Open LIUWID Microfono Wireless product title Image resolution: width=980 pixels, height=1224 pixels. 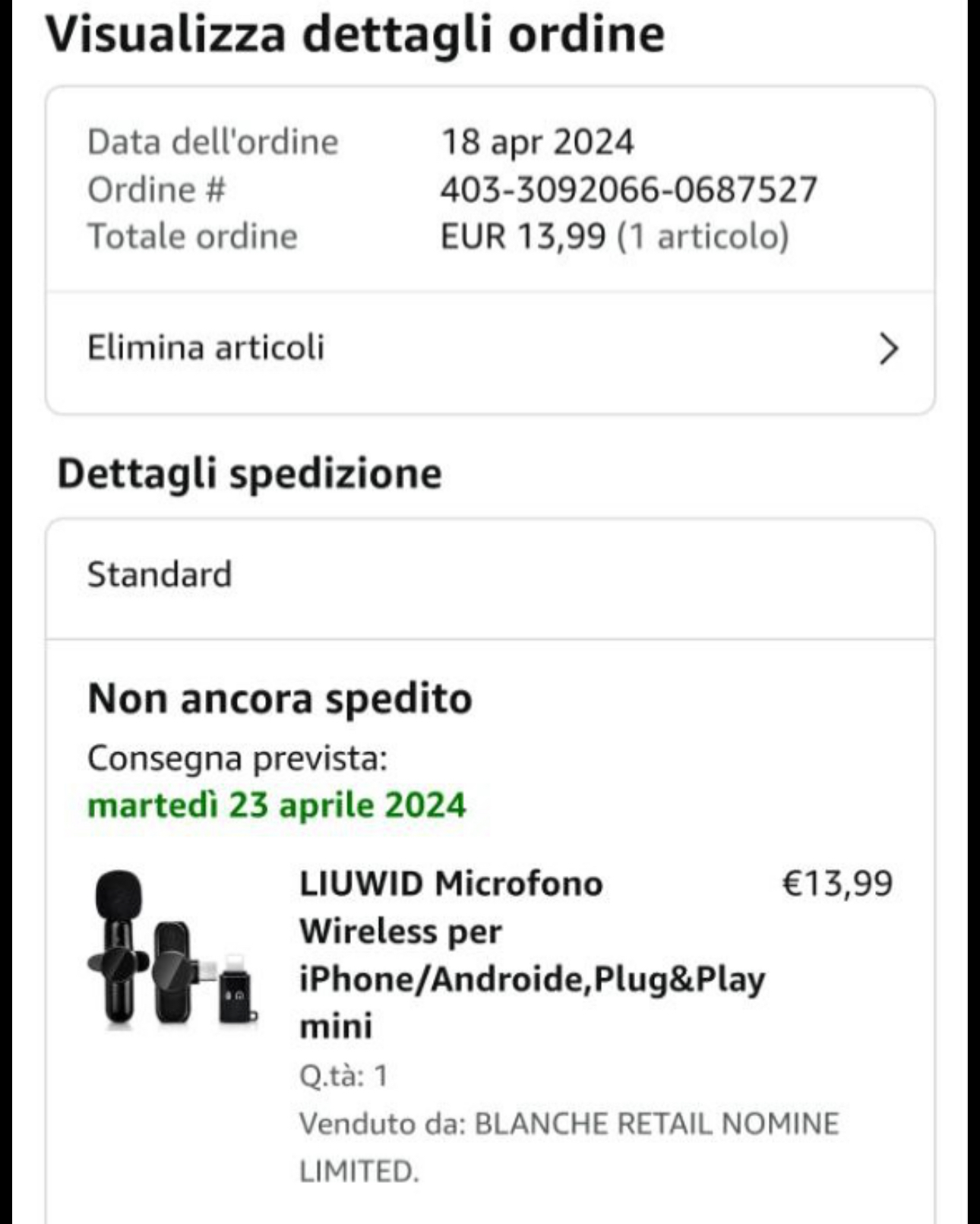(530, 954)
